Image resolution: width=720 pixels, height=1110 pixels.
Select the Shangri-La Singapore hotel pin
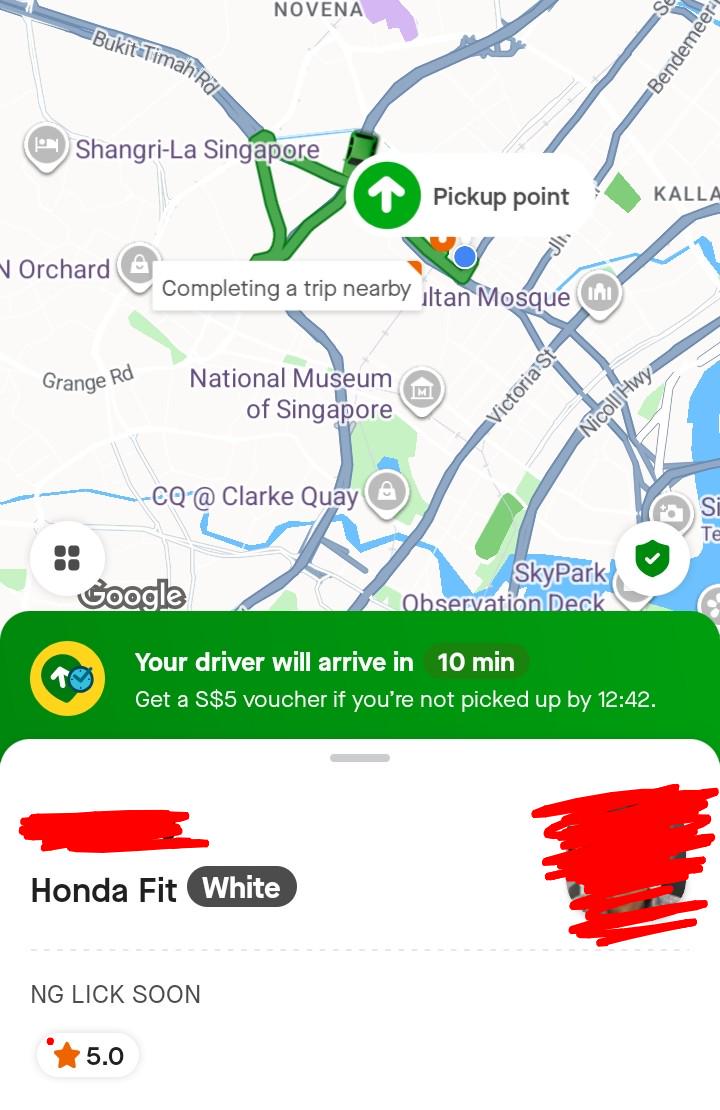[x=46, y=145]
